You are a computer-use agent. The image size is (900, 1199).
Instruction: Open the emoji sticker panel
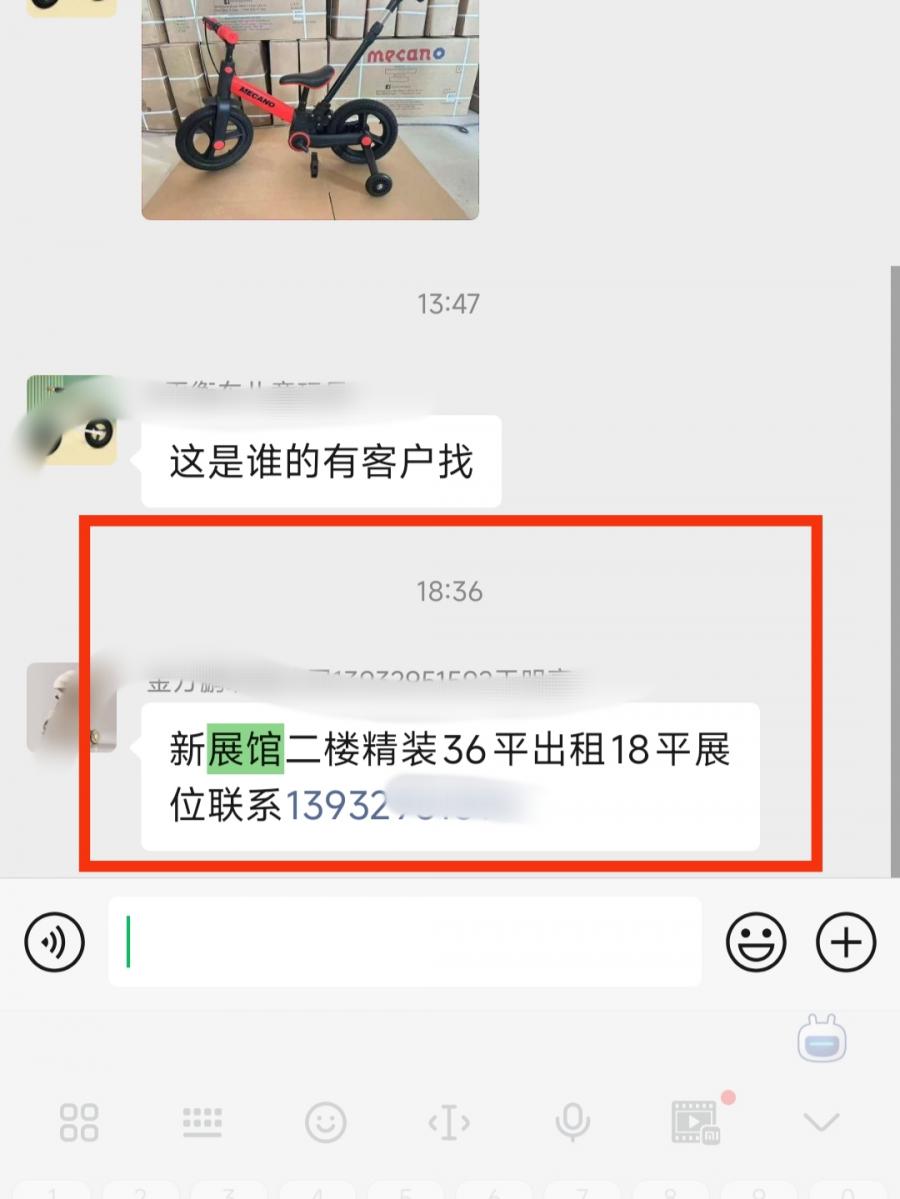pos(756,942)
